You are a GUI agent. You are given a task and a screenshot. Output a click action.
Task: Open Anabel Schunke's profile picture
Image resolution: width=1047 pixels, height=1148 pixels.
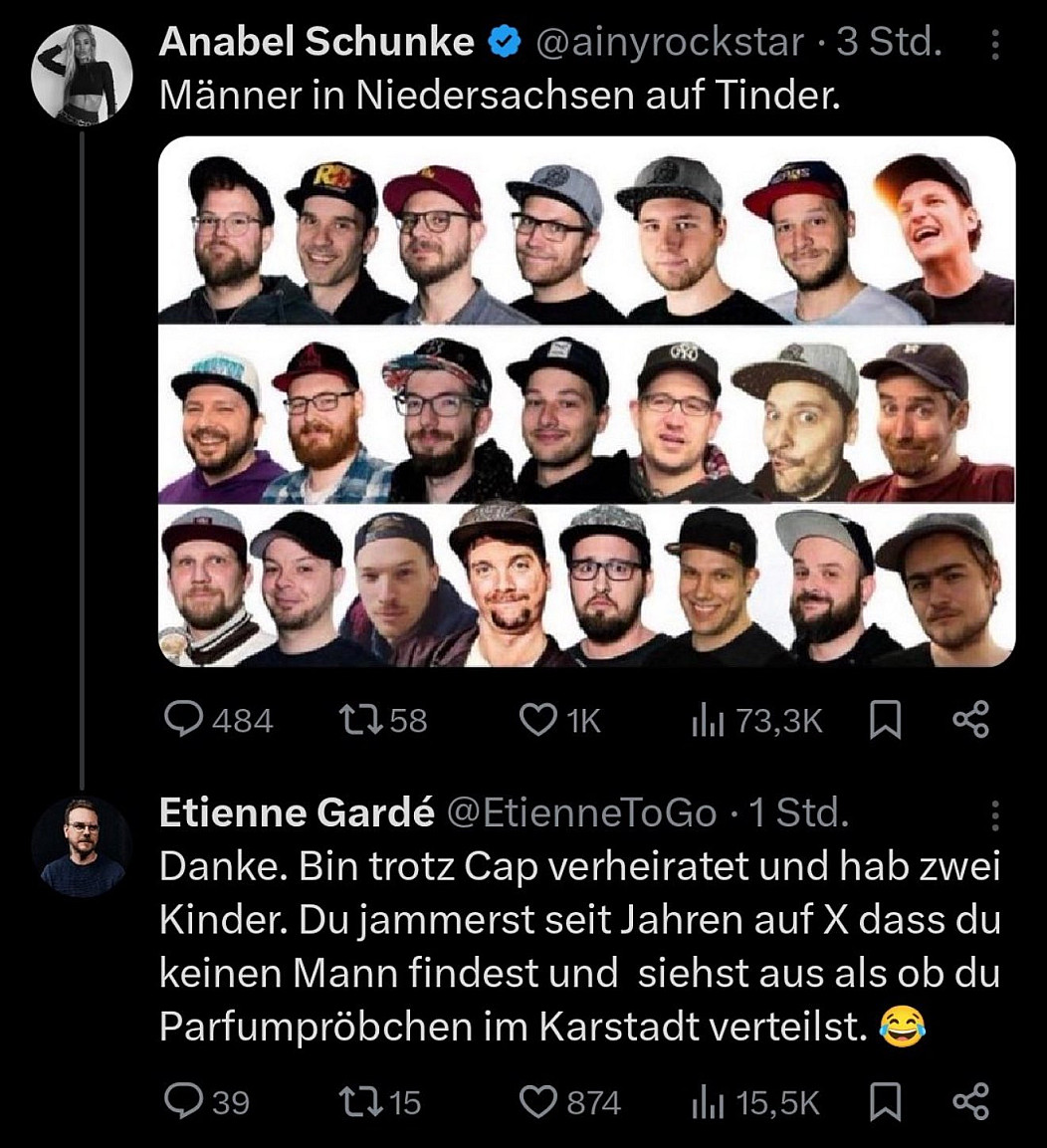tap(81, 73)
